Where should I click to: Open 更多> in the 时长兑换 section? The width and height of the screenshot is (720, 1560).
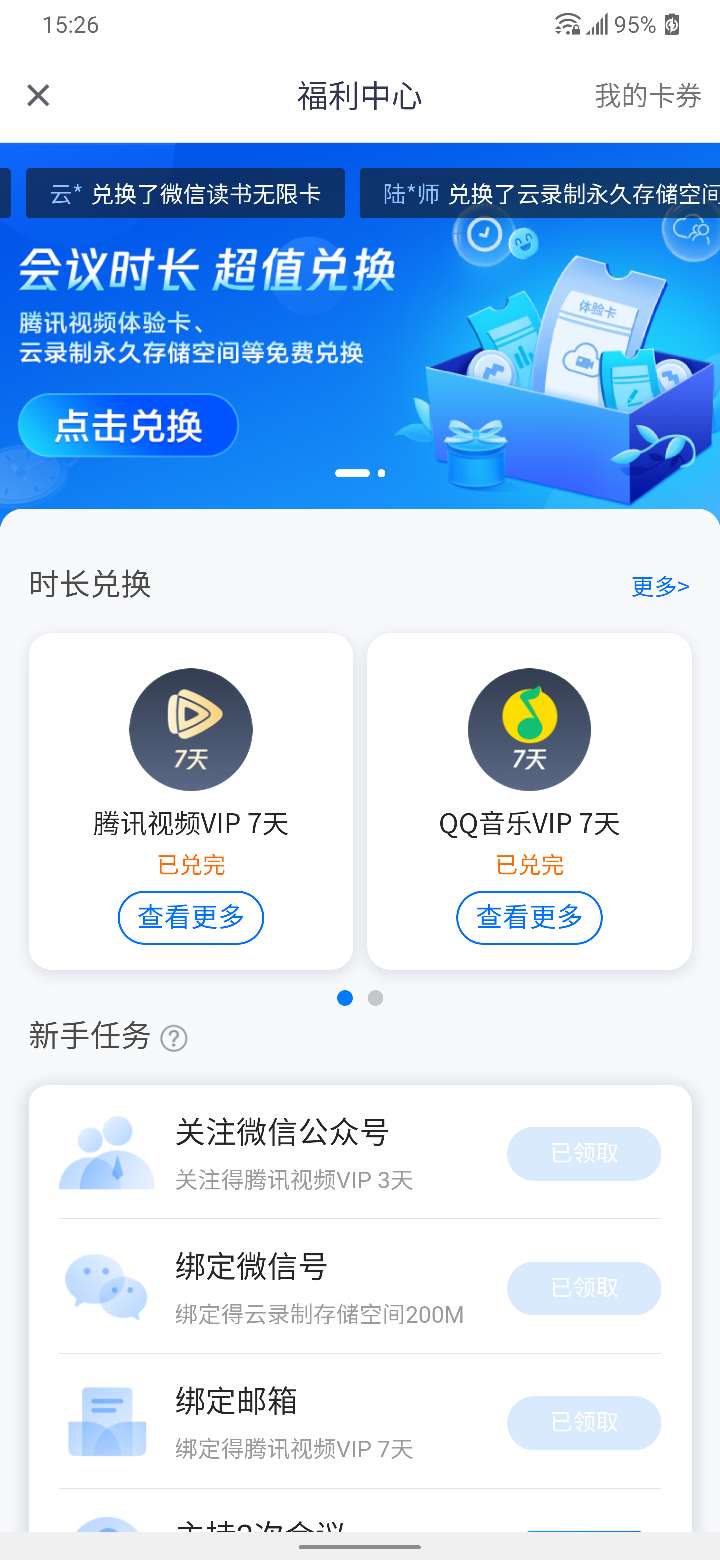[x=662, y=586]
